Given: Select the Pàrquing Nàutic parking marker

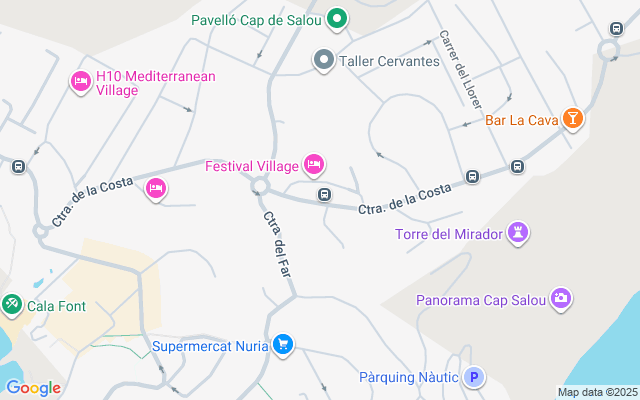Looking at the screenshot, I should [x=476, y=378].
